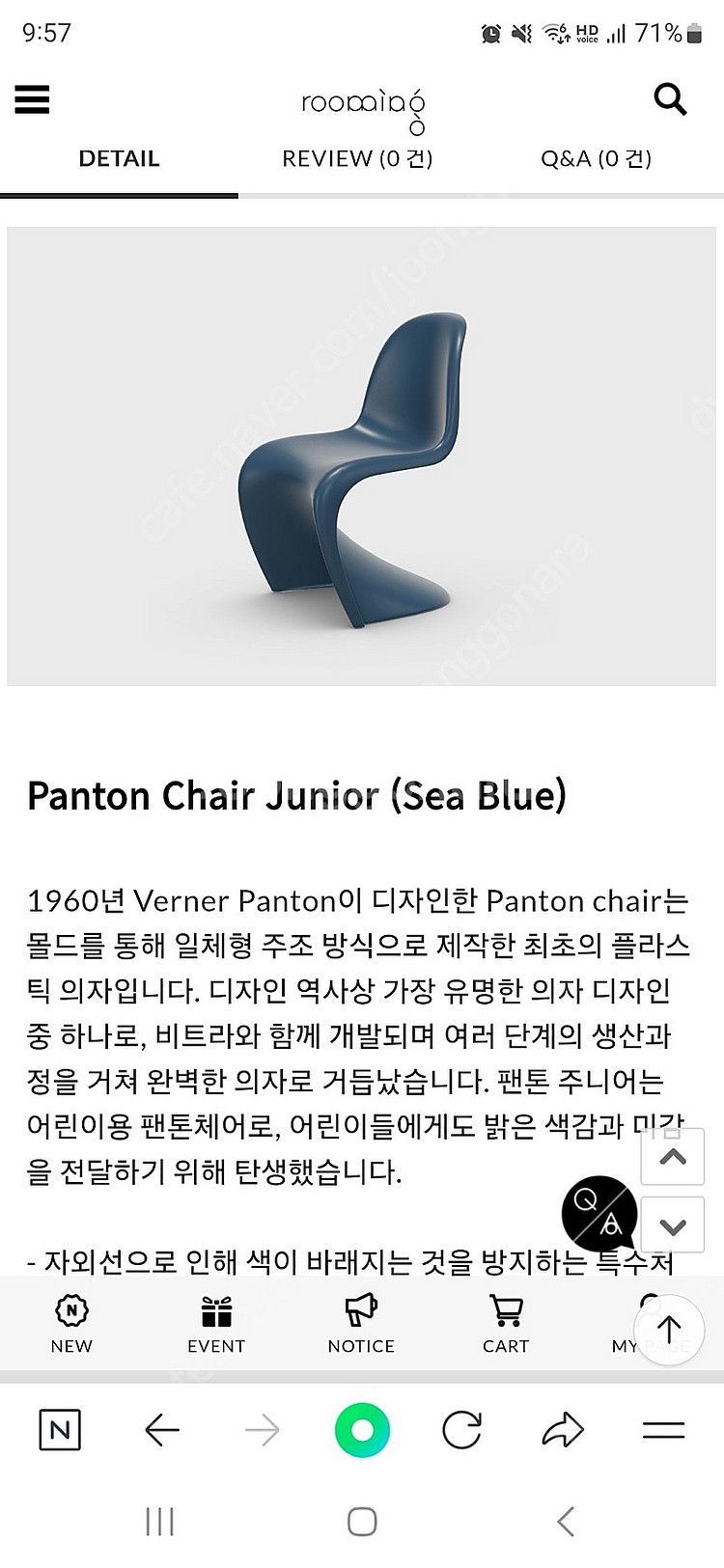Tap the page-up chevron button
The image size is (724, 1568).
tap(673, 1156)
